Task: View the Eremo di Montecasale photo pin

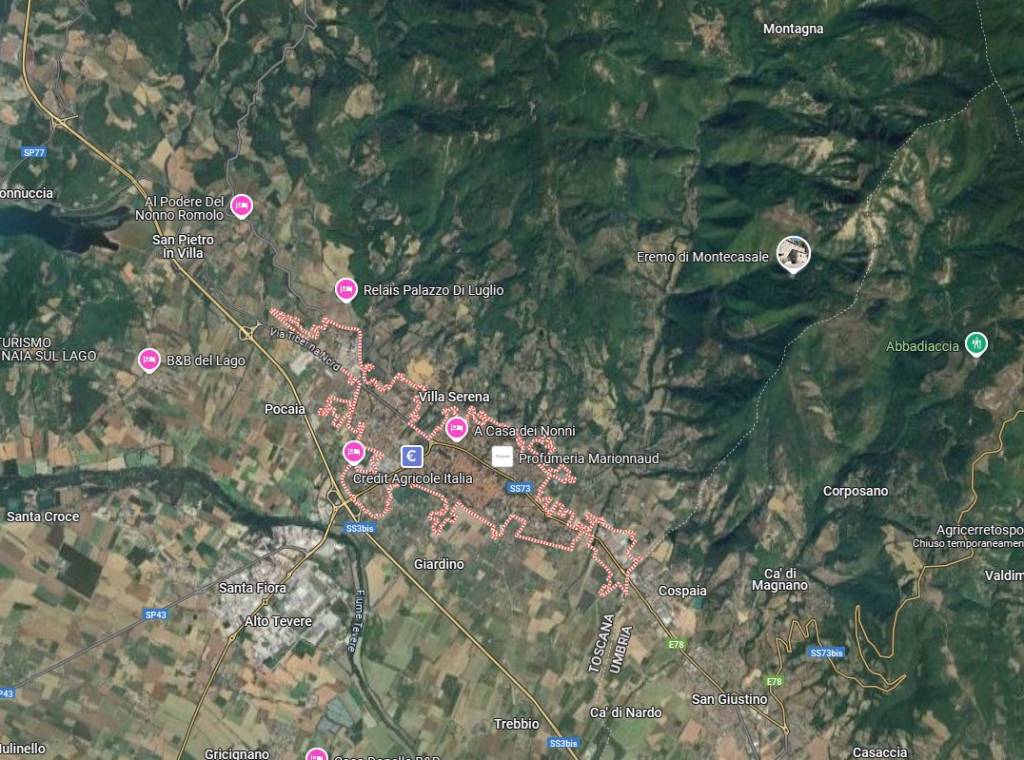Action: click(x=794, y=254)
